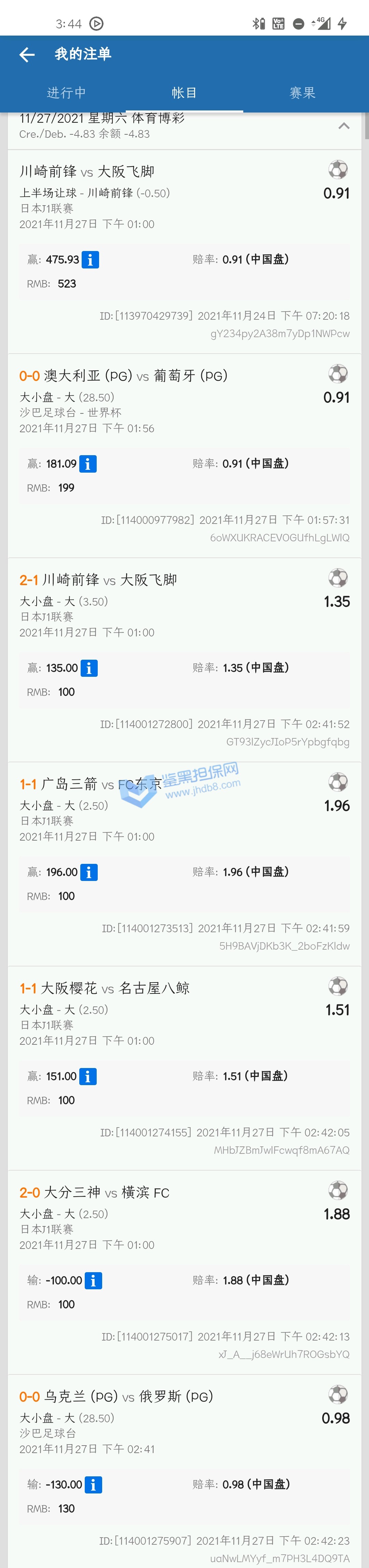Viewport: 369px width, 1568px height.
Task: Open the 赛果 tab
Action: point(302,93)
